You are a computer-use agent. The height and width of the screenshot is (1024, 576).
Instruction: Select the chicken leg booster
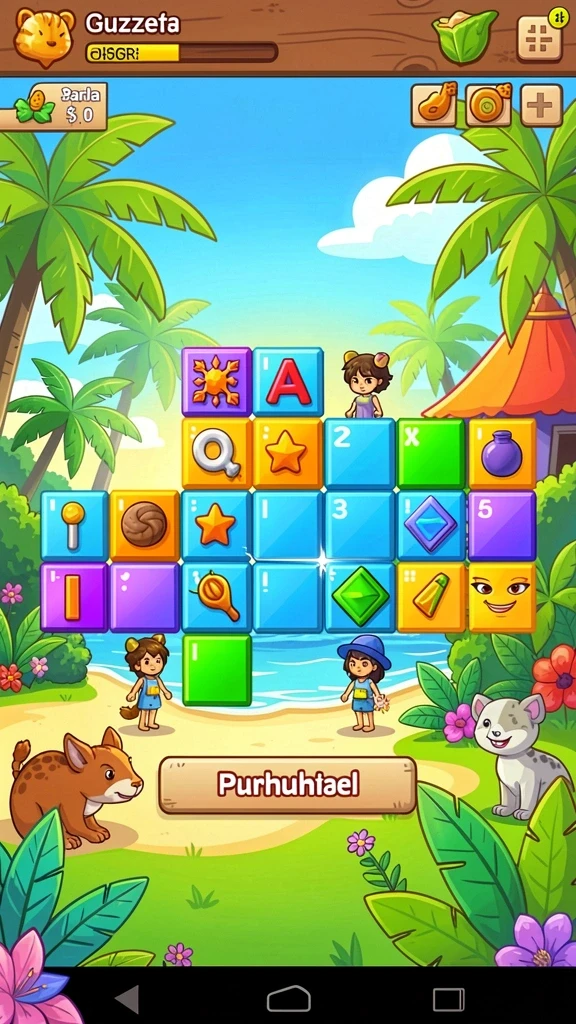(x=434, y=105)
